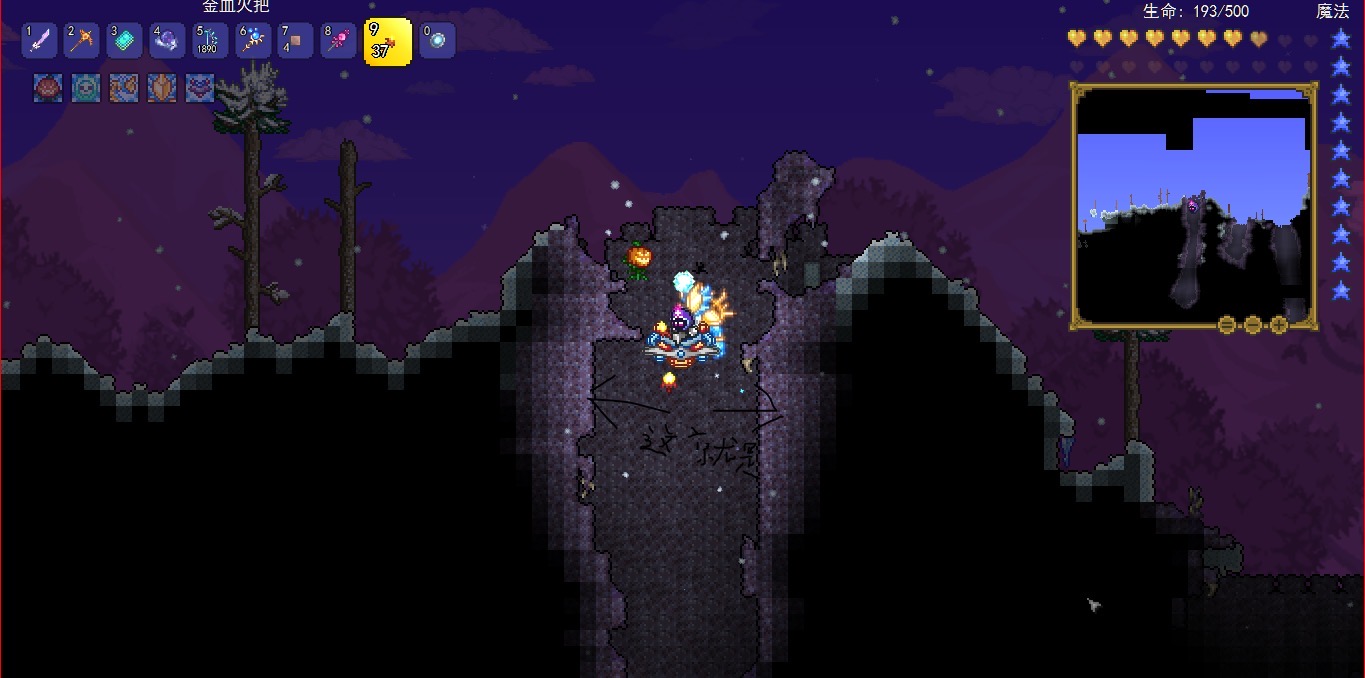Select hotbar slot 2 golden pickaxe
The width and height of the screenshot is (1365, 678).
pos(82,41)
